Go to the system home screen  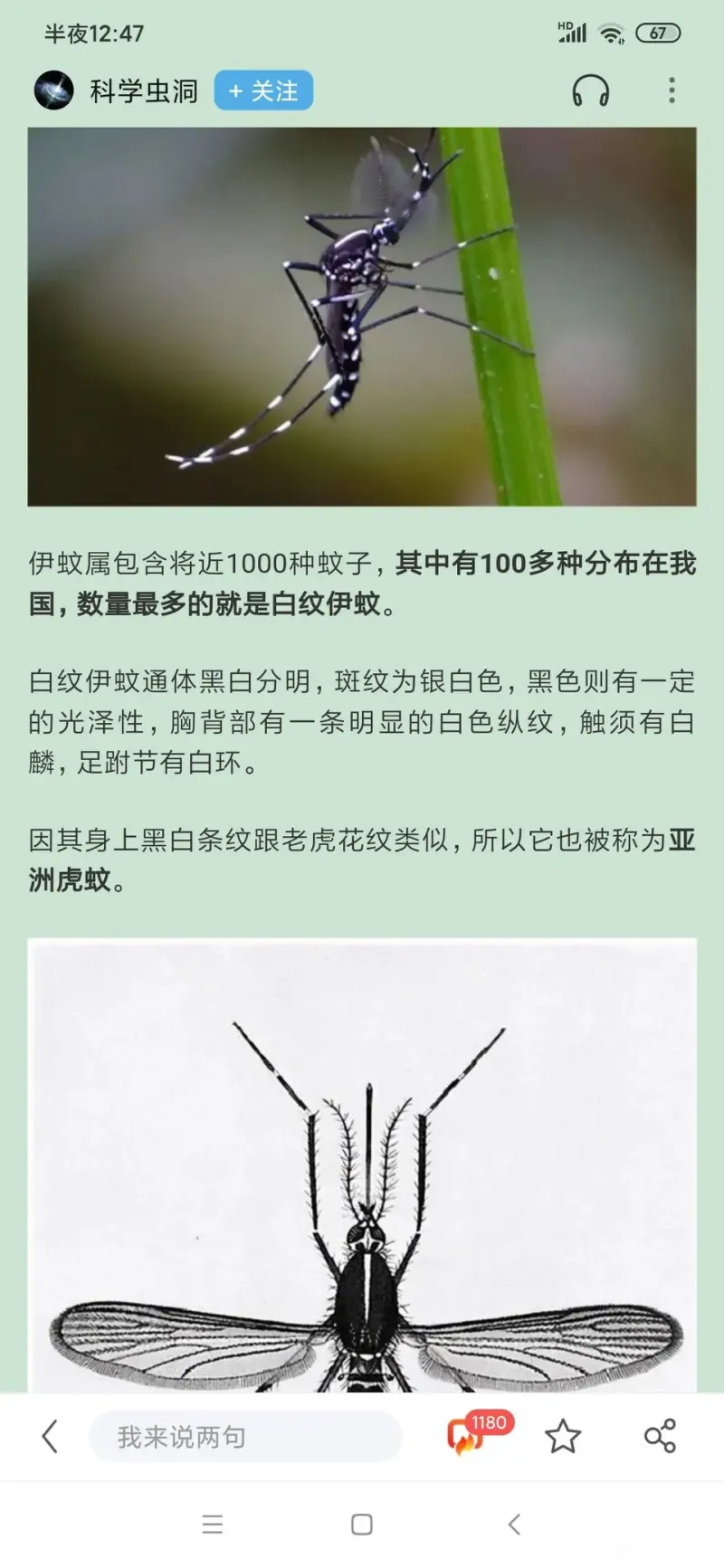point(362,1525)
